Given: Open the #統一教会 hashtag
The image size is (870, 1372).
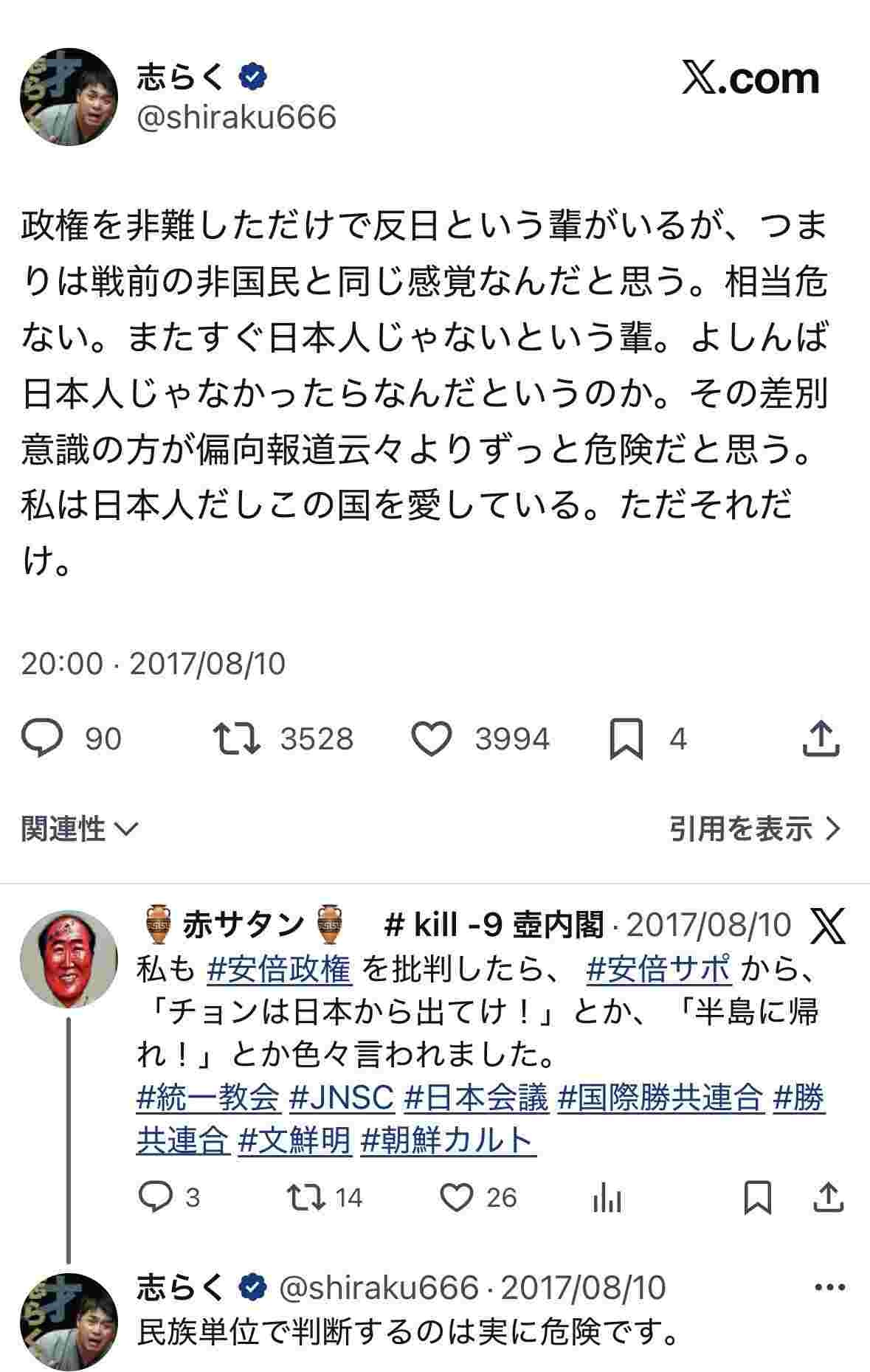Looking at the screenshot, I should tap(208, 1098).
